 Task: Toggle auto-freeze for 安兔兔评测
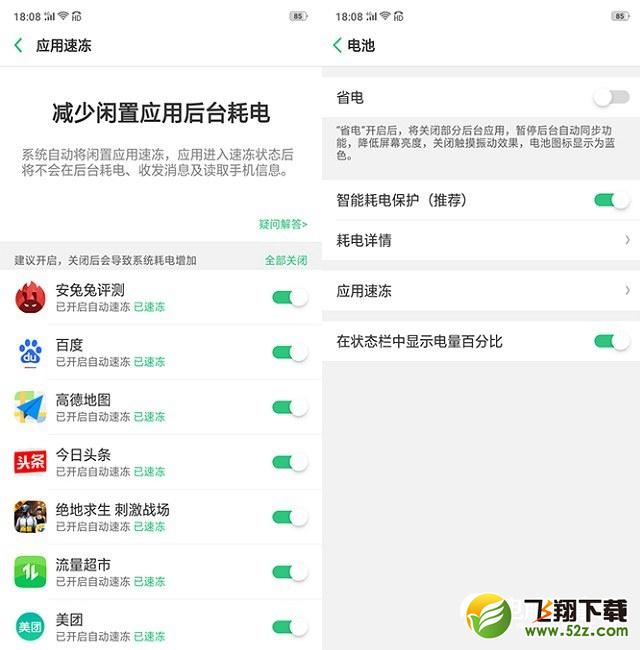[289, 297]
